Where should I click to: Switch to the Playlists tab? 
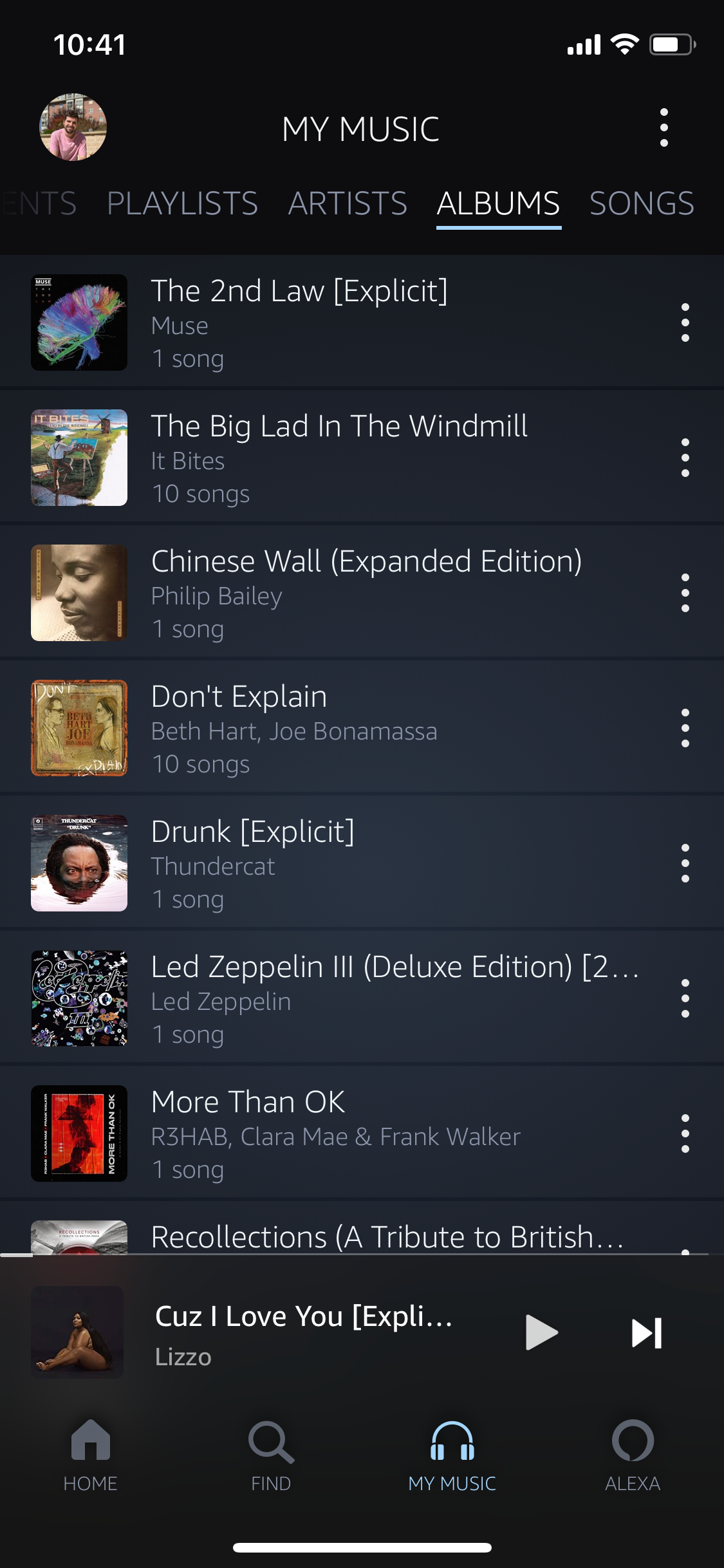pyautogui.click(x=182, y=203)
